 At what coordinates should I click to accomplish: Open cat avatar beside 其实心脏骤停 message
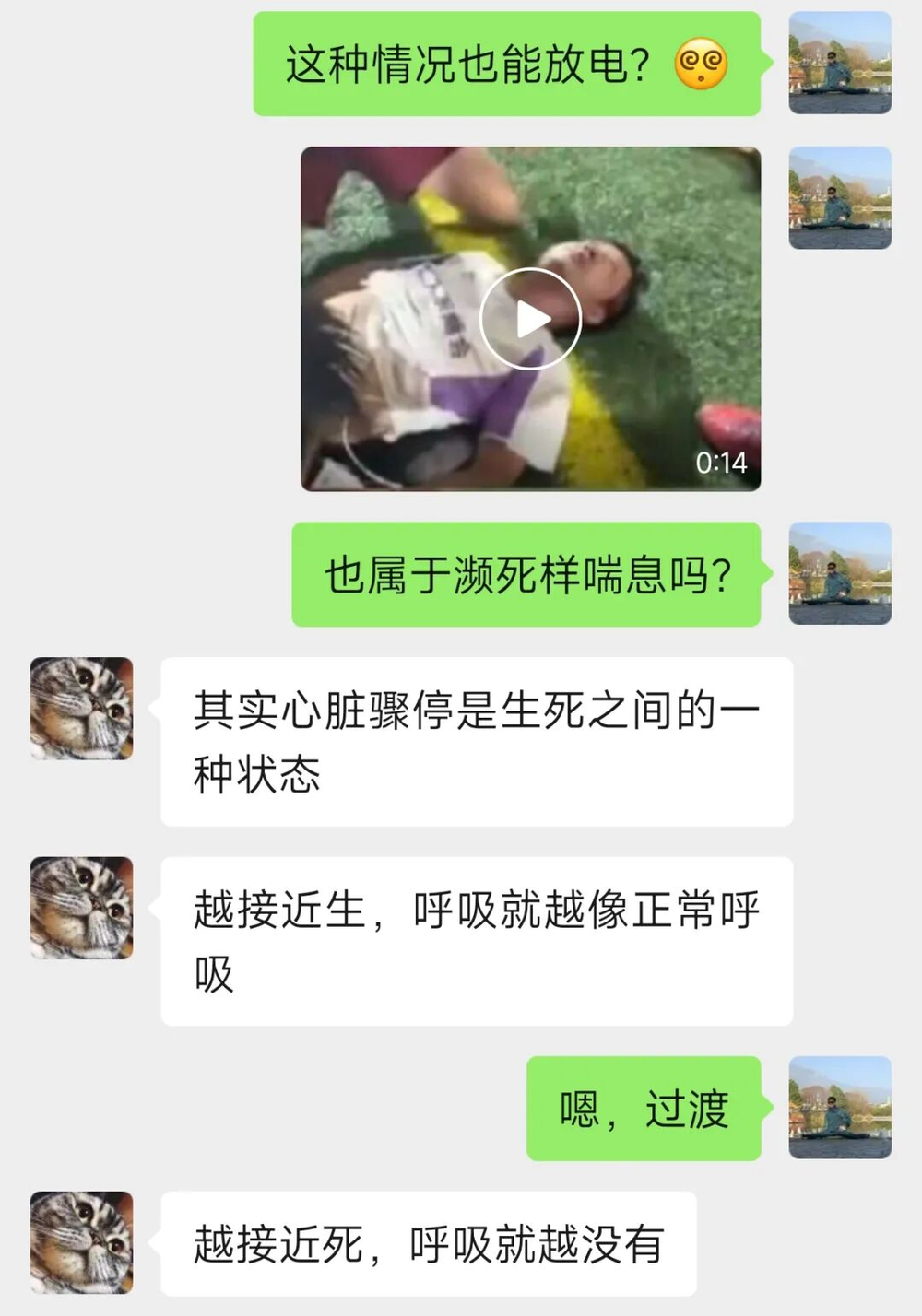tap(82, 708)
